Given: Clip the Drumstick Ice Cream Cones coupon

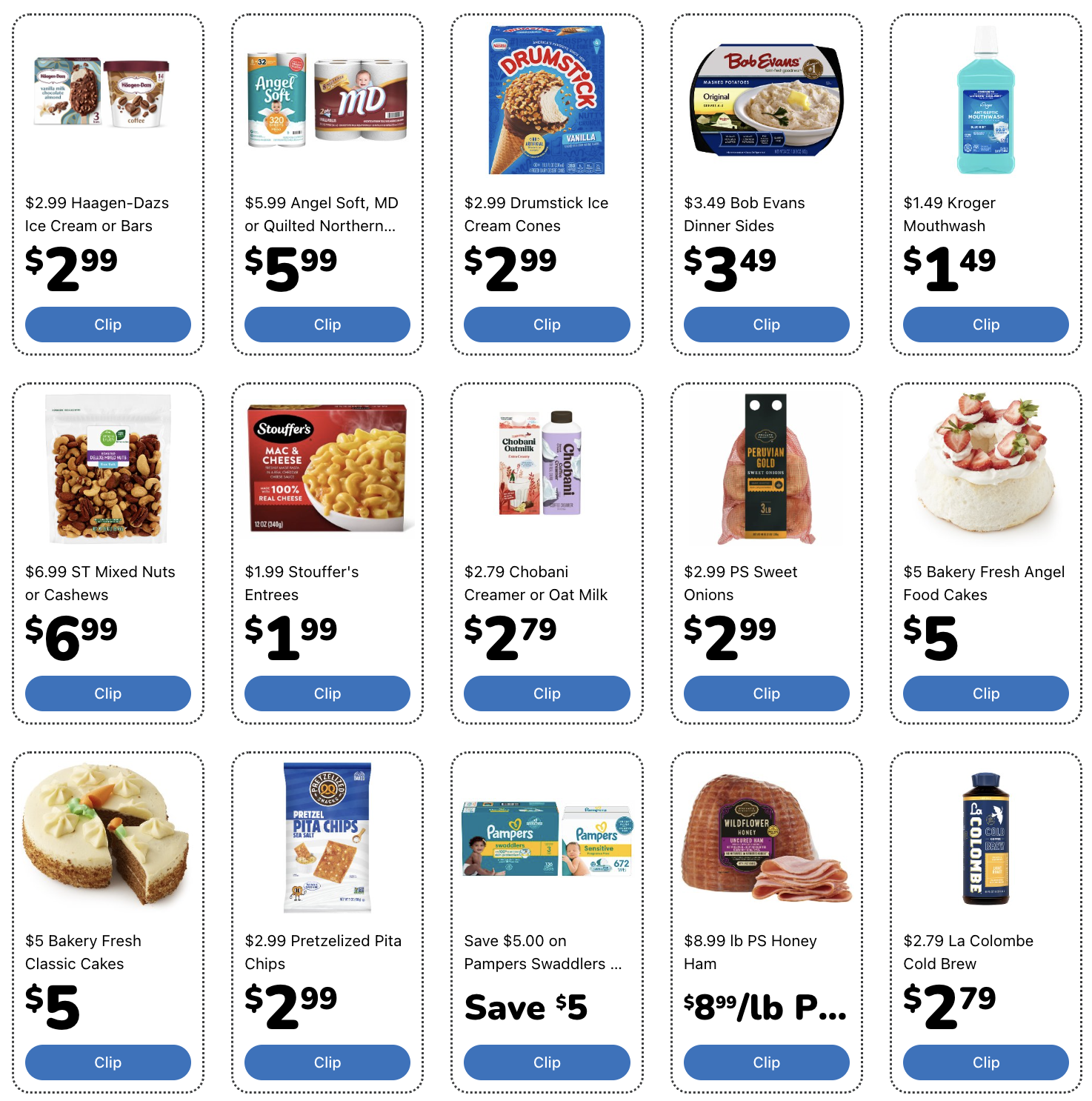Looking at the screenshot, I should tap(547, 325).
